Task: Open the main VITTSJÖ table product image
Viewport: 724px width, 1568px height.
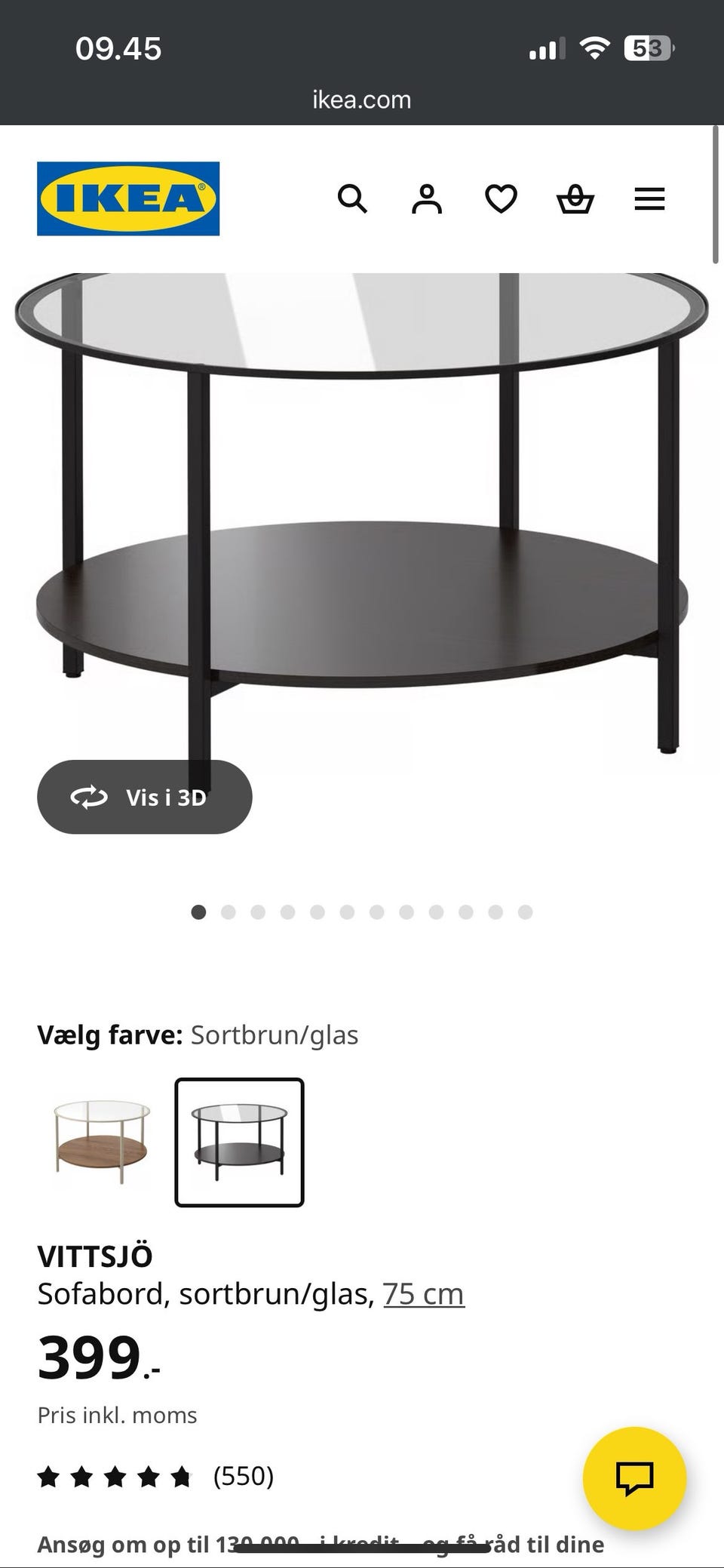Action: (x=362, y=515)
